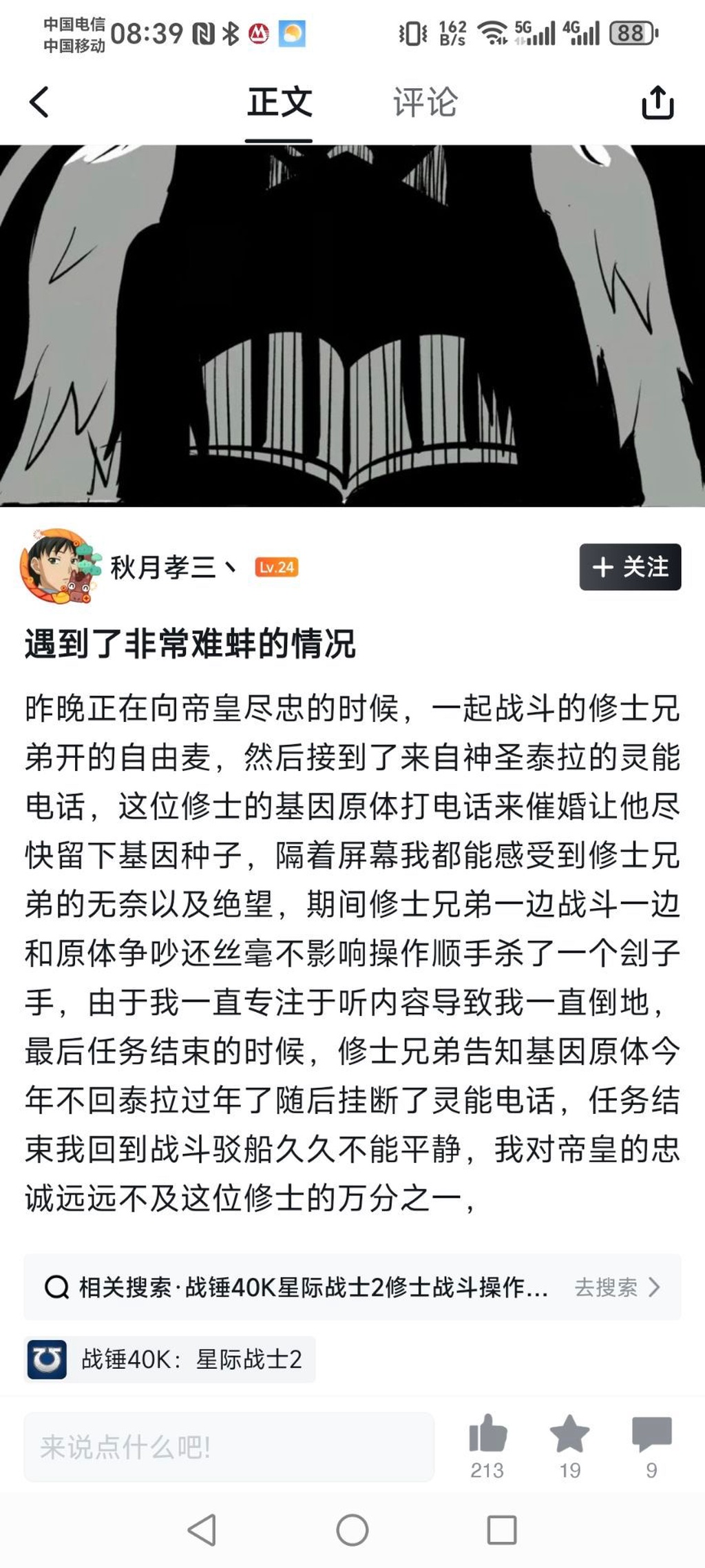Open comments via the speech bubble icon
Viewport: 705px width, 1568px height.
click(651, 1435)
